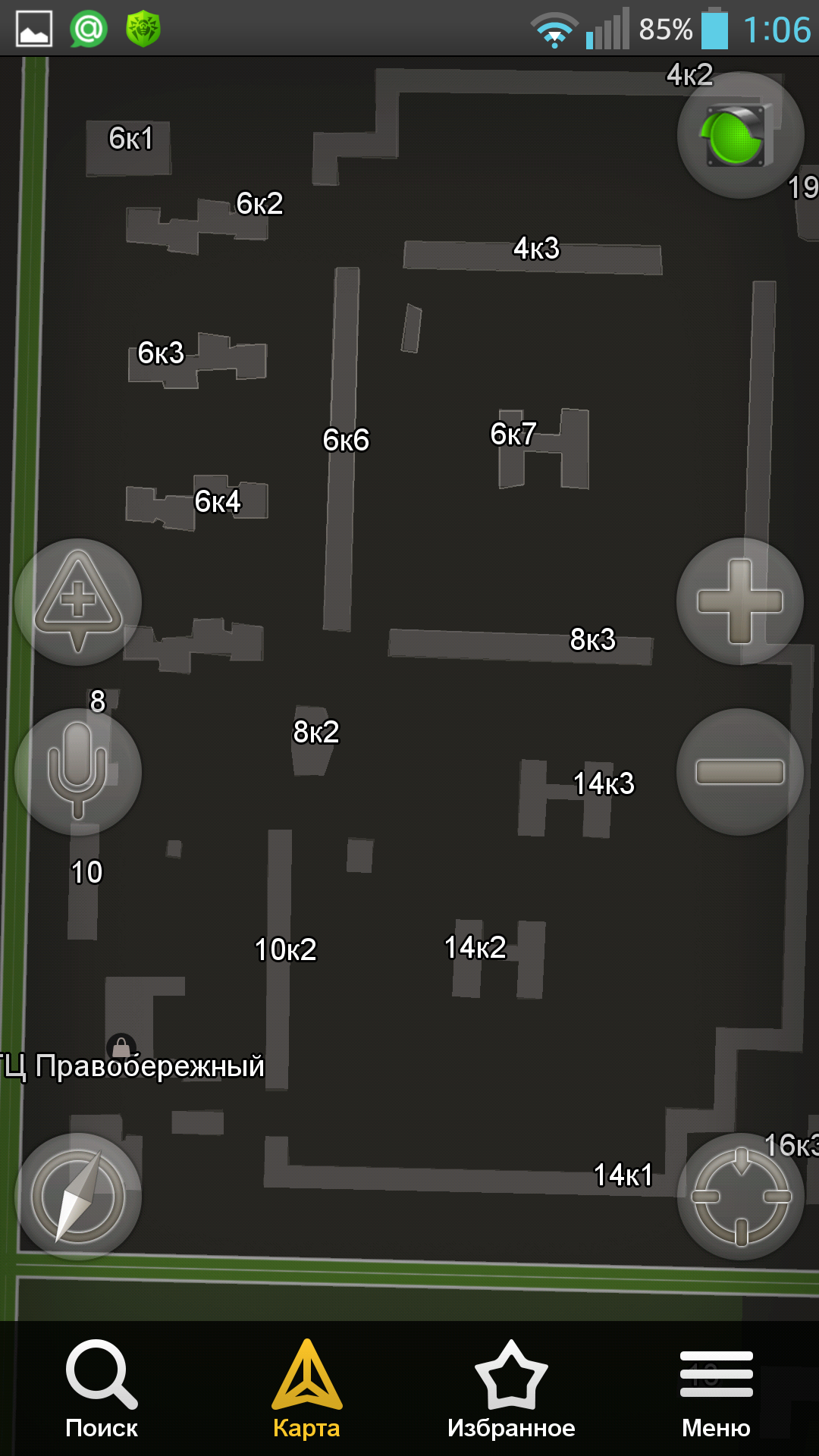Image resolution: width=819 pixels, height=1456 pixels.
Task: Open the Избранное tab
Action: pyautogui.click(x=512, y=1389)
